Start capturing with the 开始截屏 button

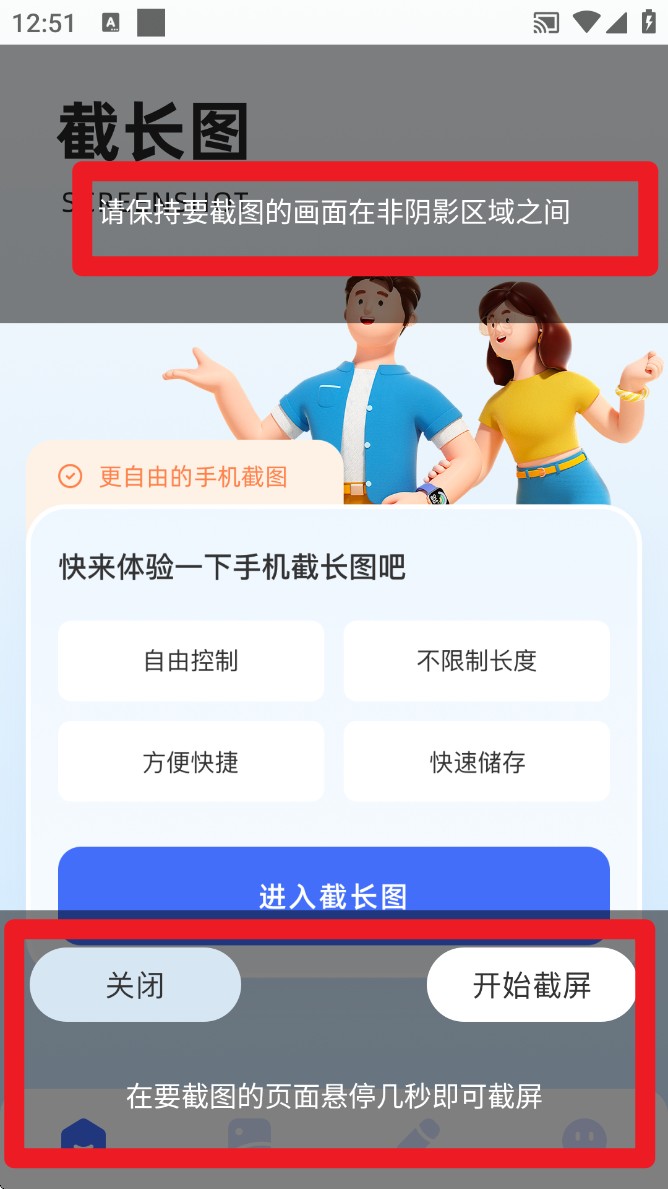pyautogui.click(x=531, y=985)
